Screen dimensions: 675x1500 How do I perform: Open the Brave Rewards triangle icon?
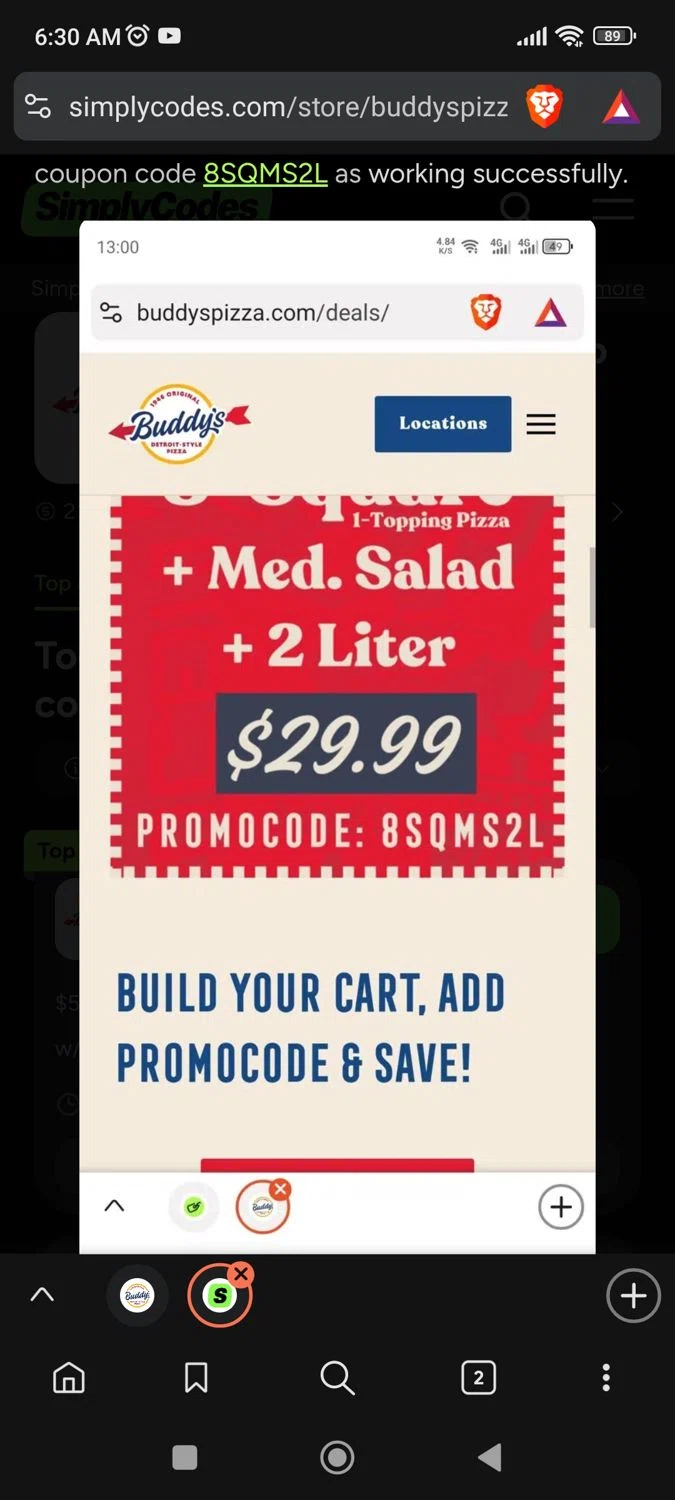tap(621, 107)
